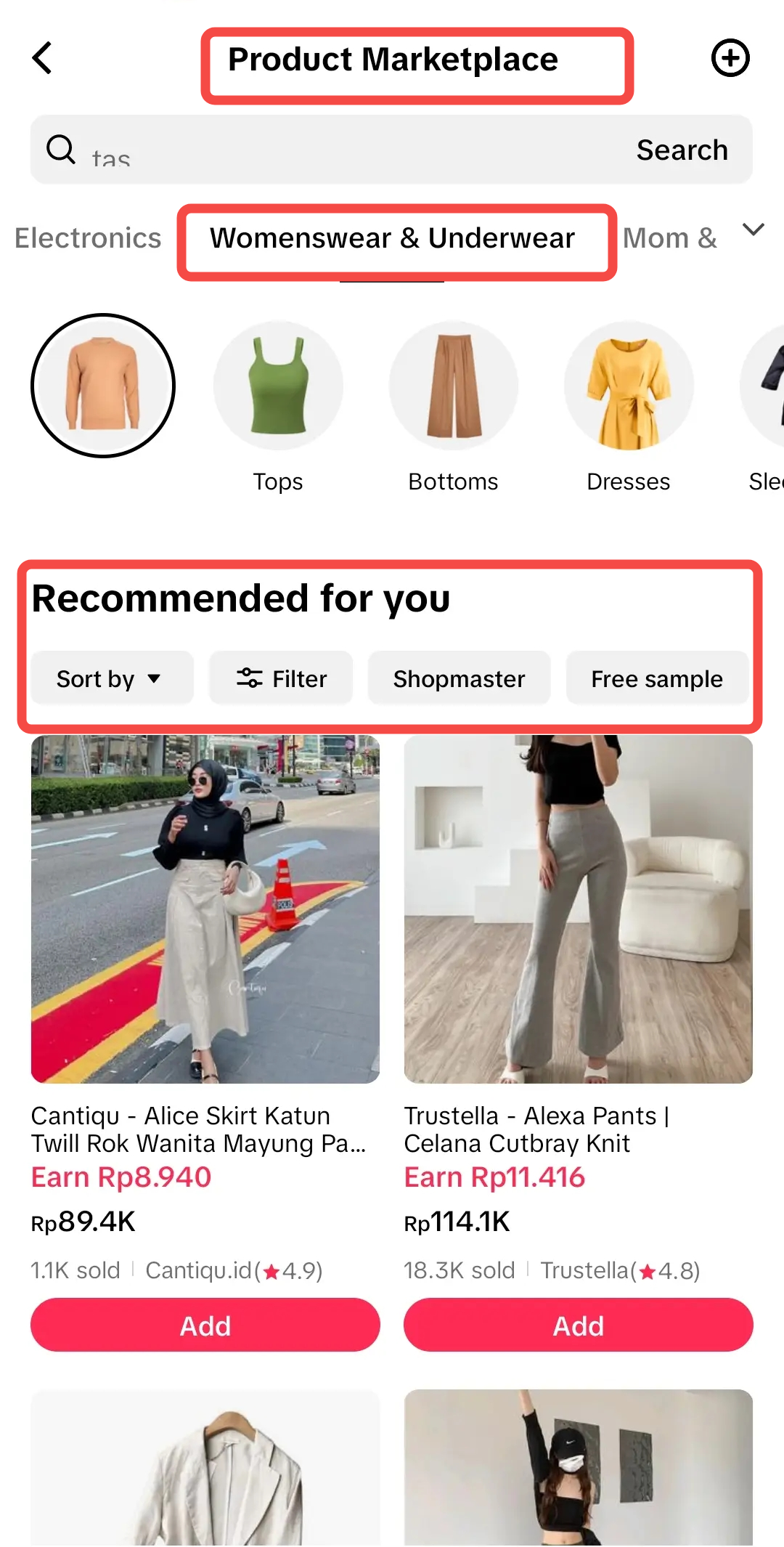This screenshot has height=1547, width=784.
Task: Apply the Free sample chip
Action: point(657,679)
